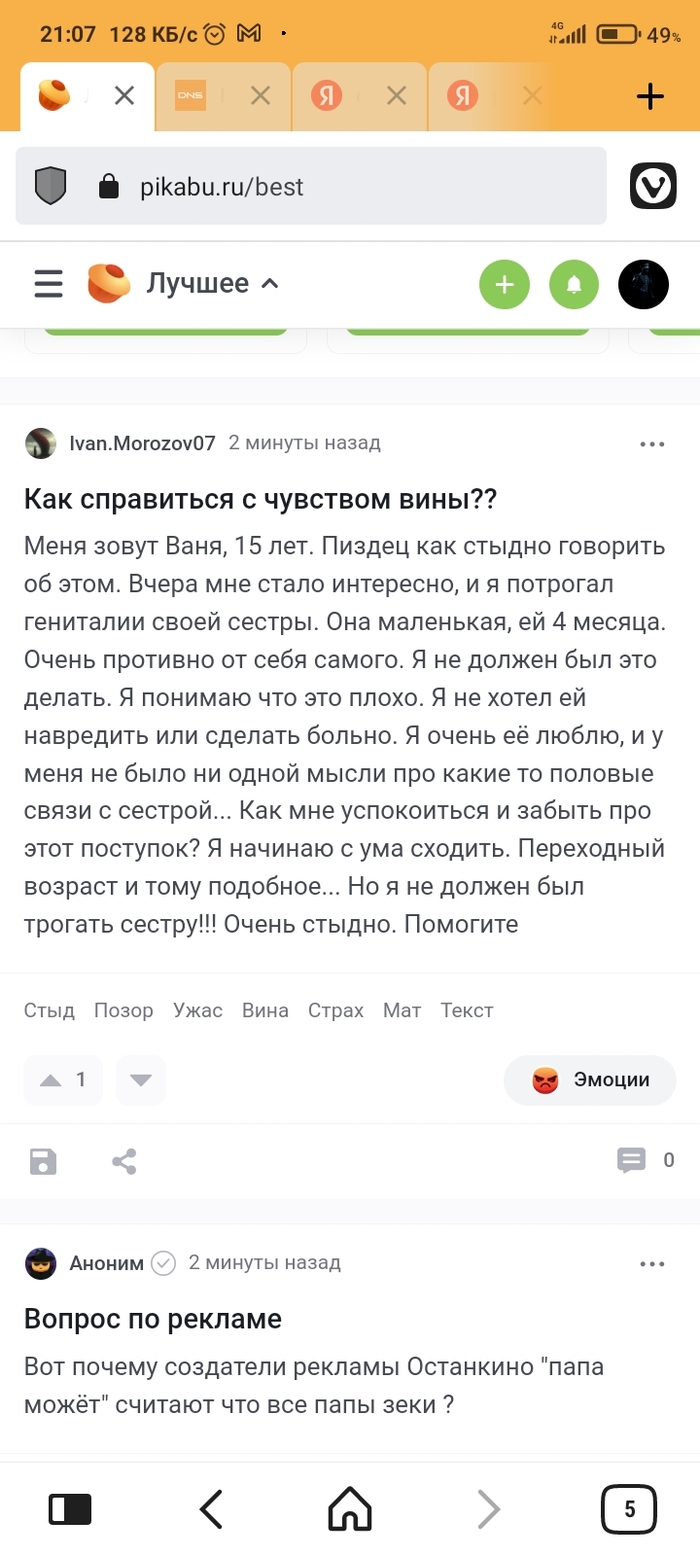Switch to the DNS browser tab
Screen dimensions: 700x1556
point(190,96)
